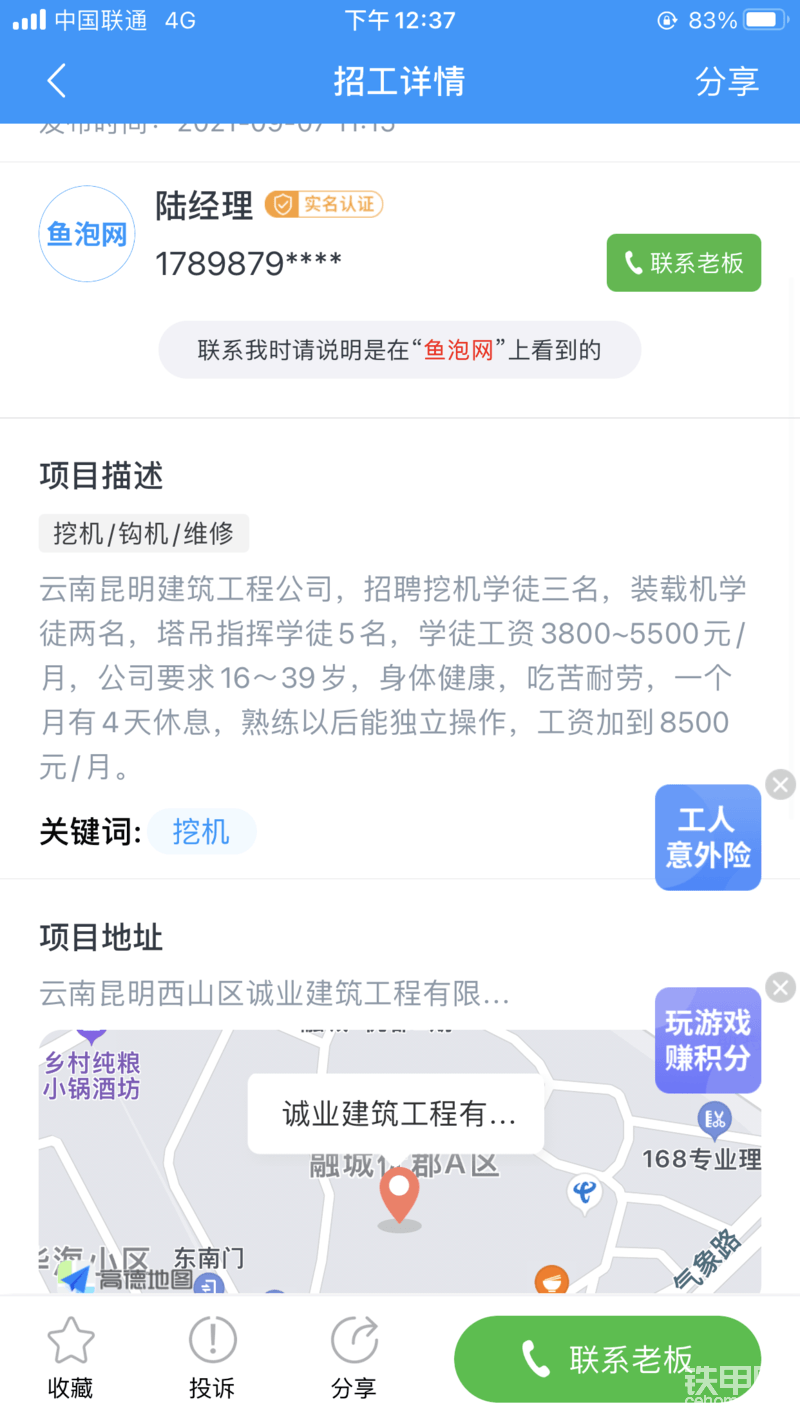This screenshot has width=800, height=1422.
Task: Select the 挖机 keyword chip
Action: (x=201, y=832)
